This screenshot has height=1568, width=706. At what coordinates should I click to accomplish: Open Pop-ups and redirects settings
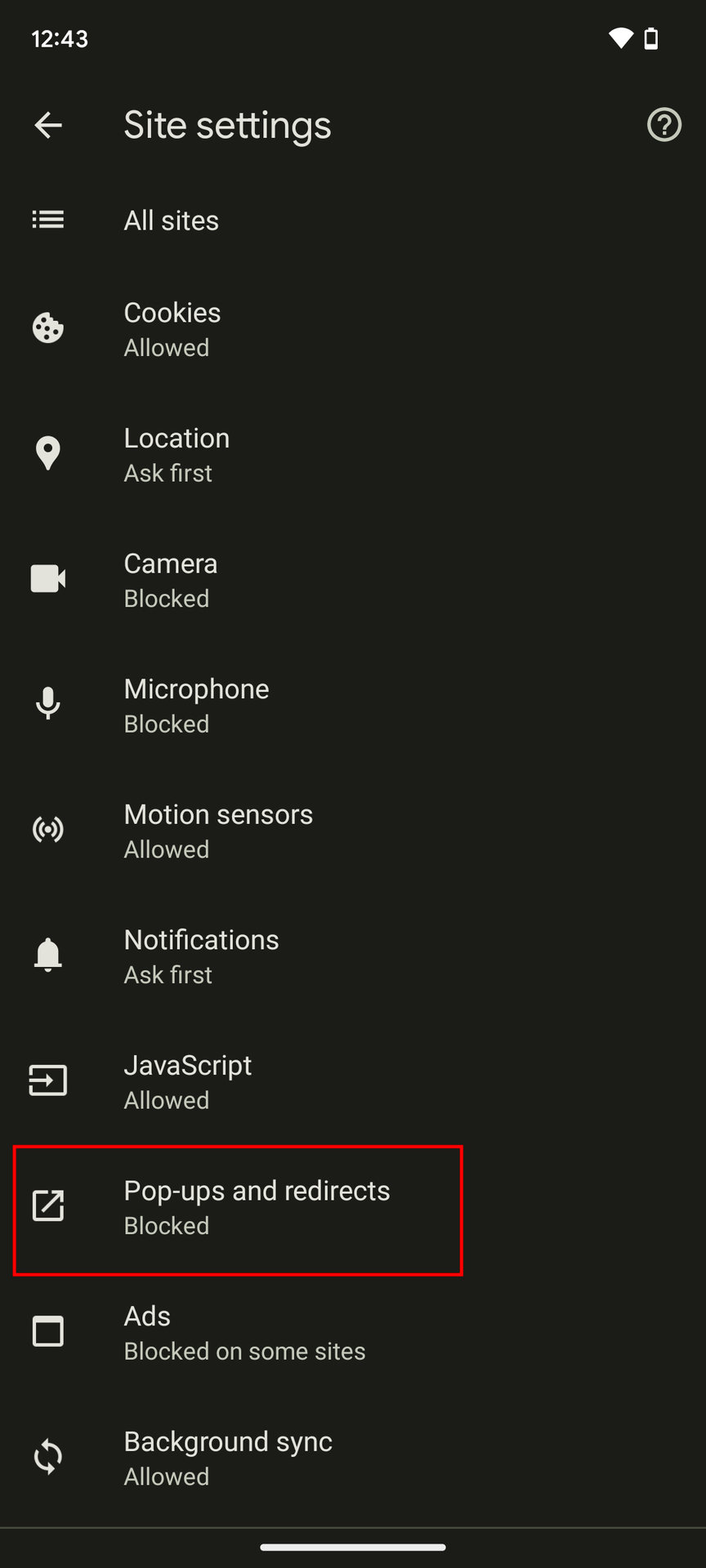click(x=257, y=1207)
